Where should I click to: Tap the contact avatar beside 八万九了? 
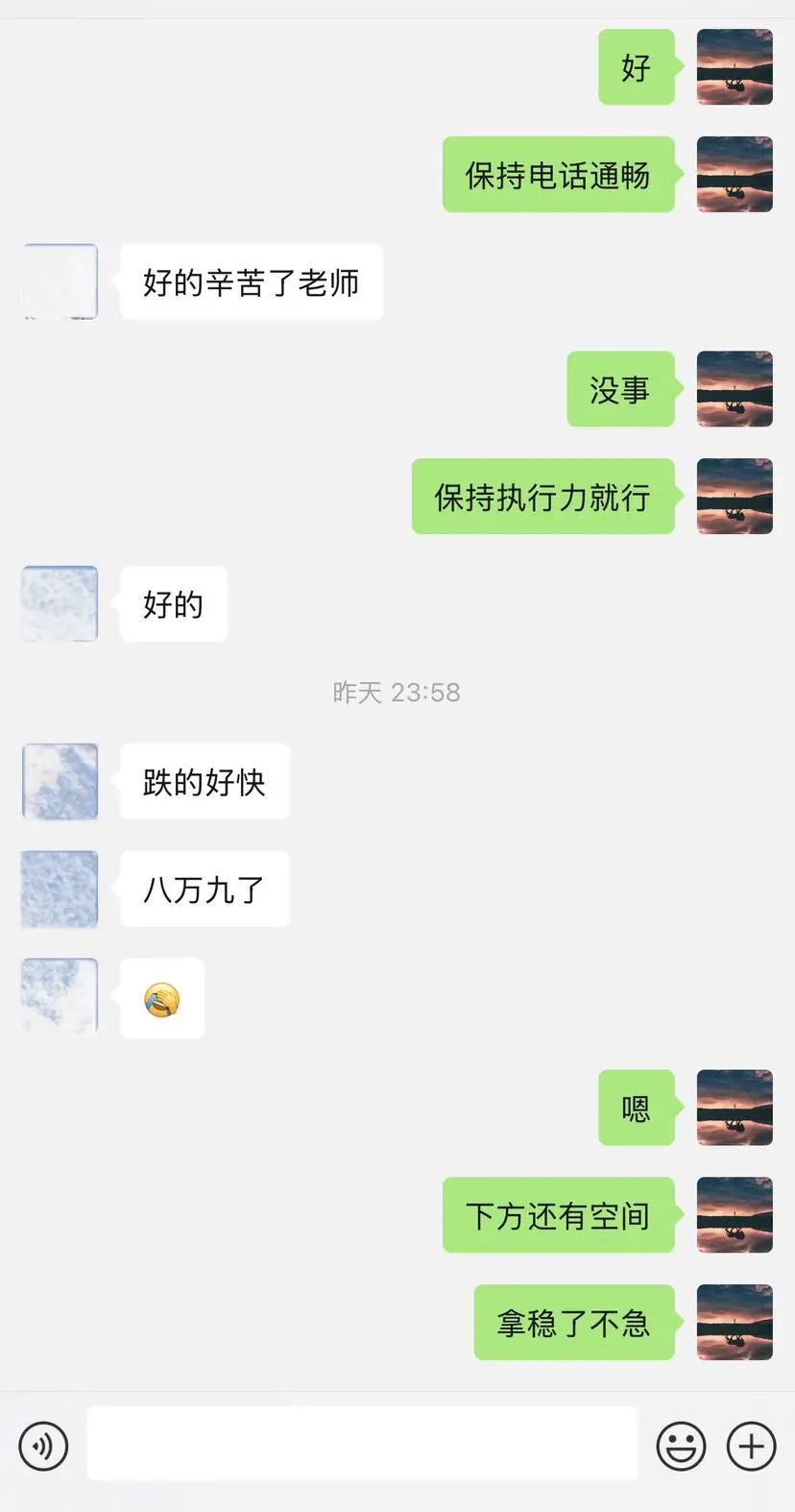[x=59, y=890]
